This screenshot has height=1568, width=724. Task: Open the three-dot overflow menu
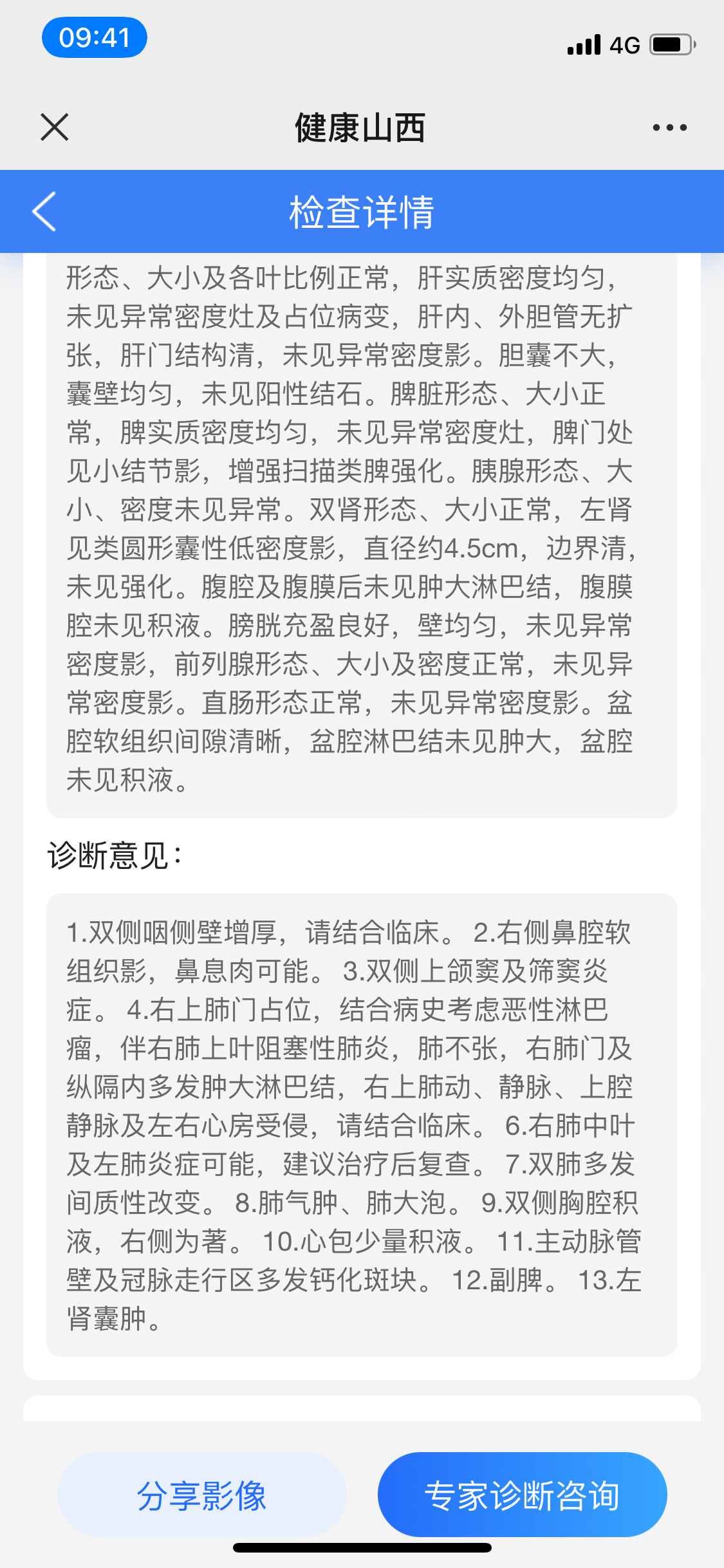point(669,127)
